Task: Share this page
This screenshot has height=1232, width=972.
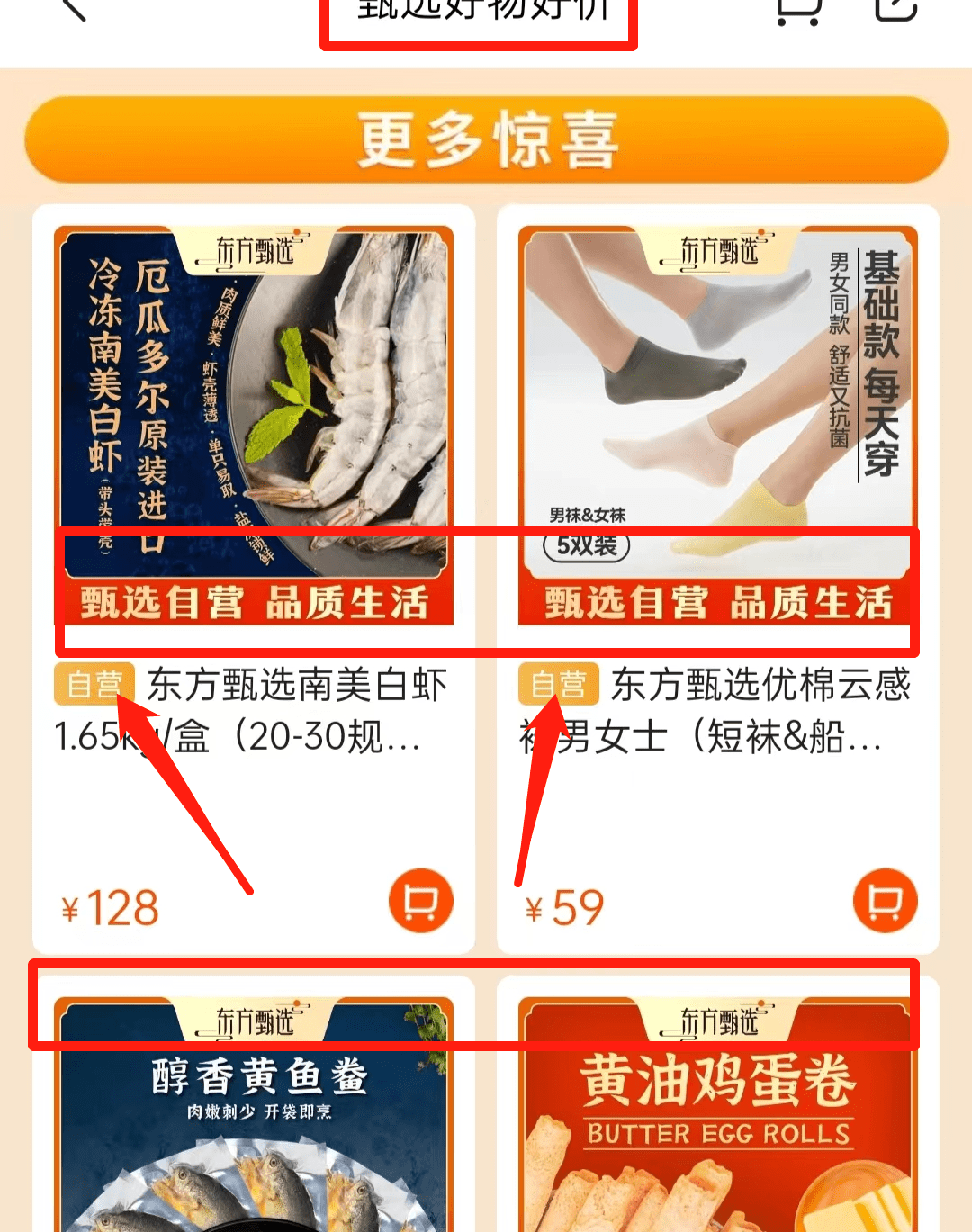Action: click(895, 9)
